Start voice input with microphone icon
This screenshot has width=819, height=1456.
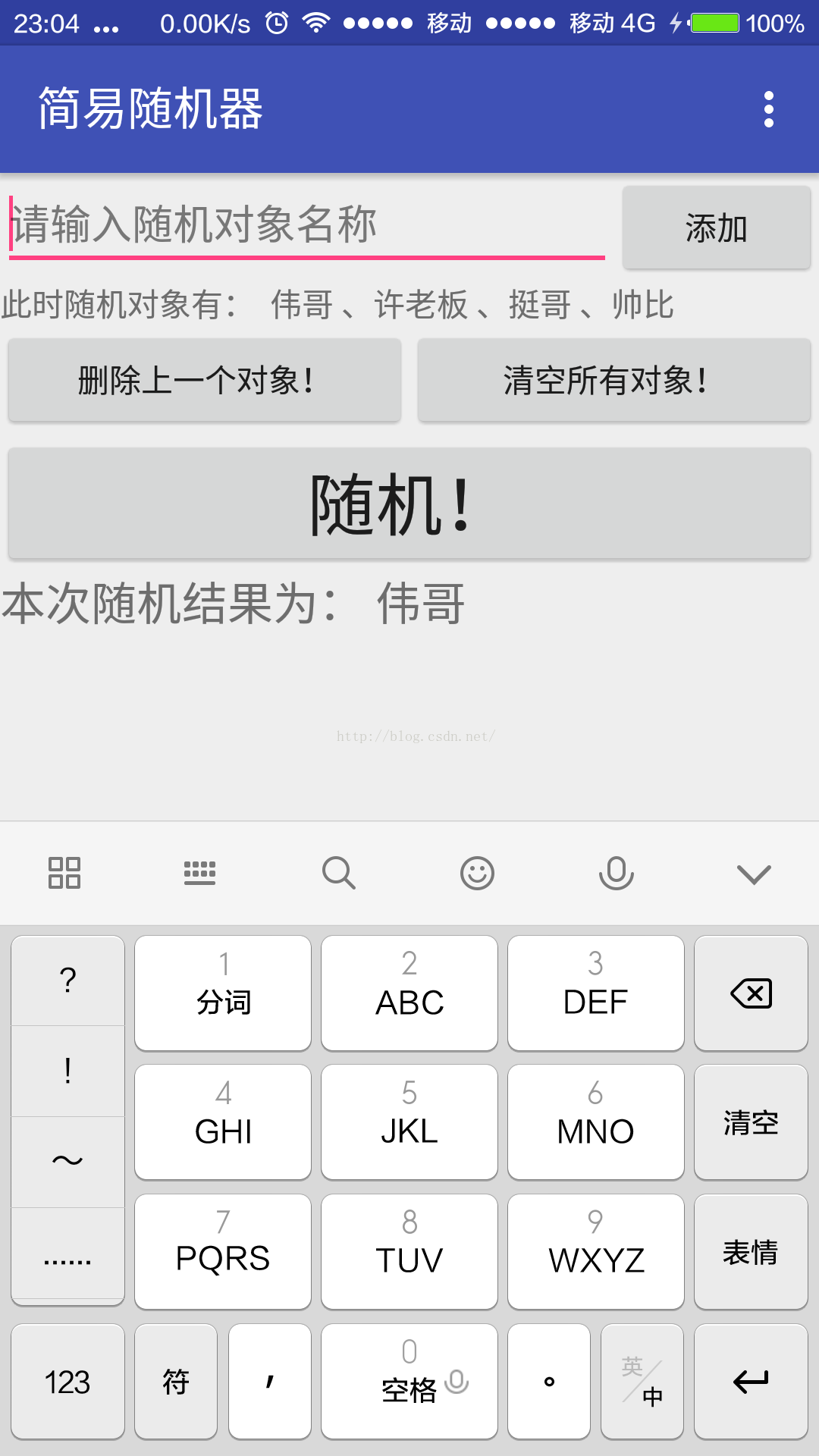[616, 874]
